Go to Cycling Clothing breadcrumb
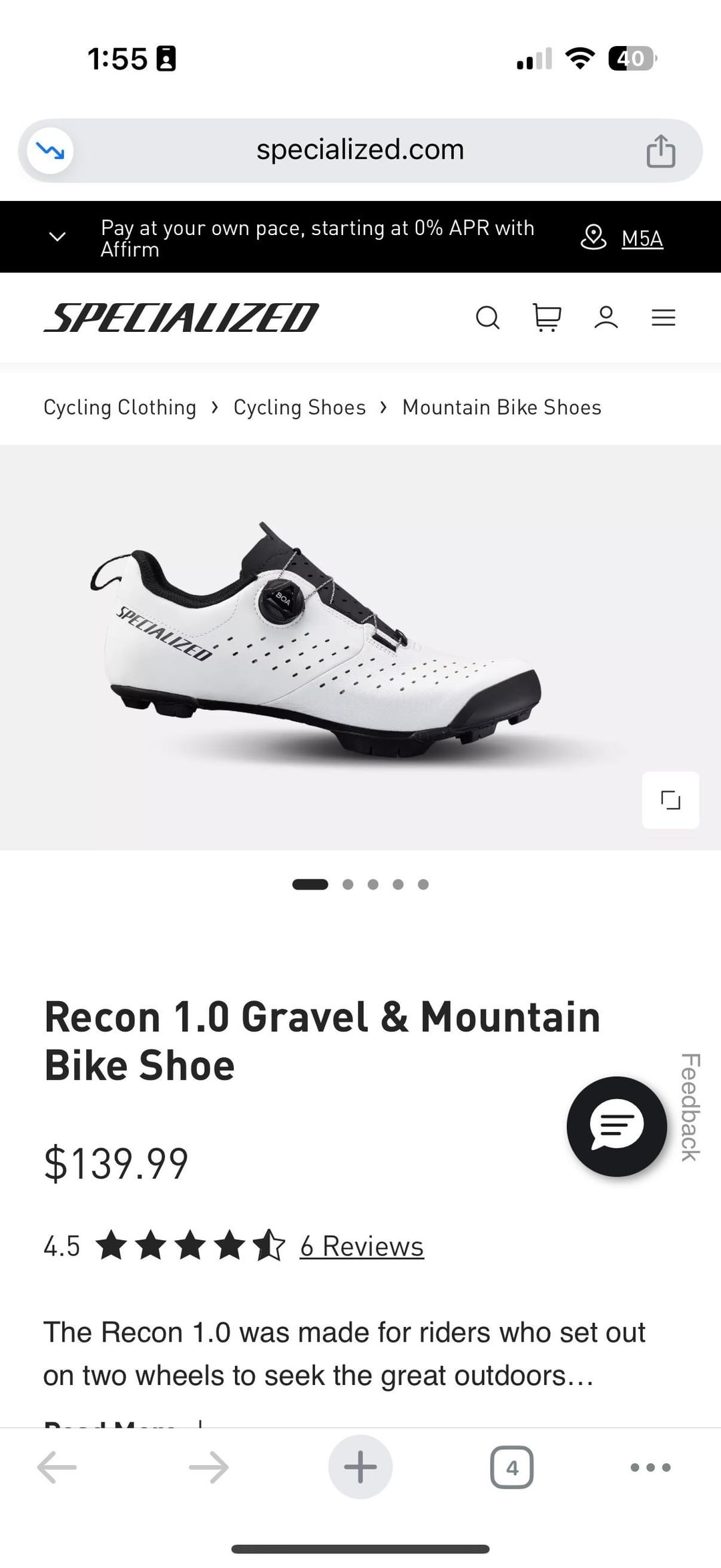Viewport: 721px width, 1568px height. pos(119,407)
